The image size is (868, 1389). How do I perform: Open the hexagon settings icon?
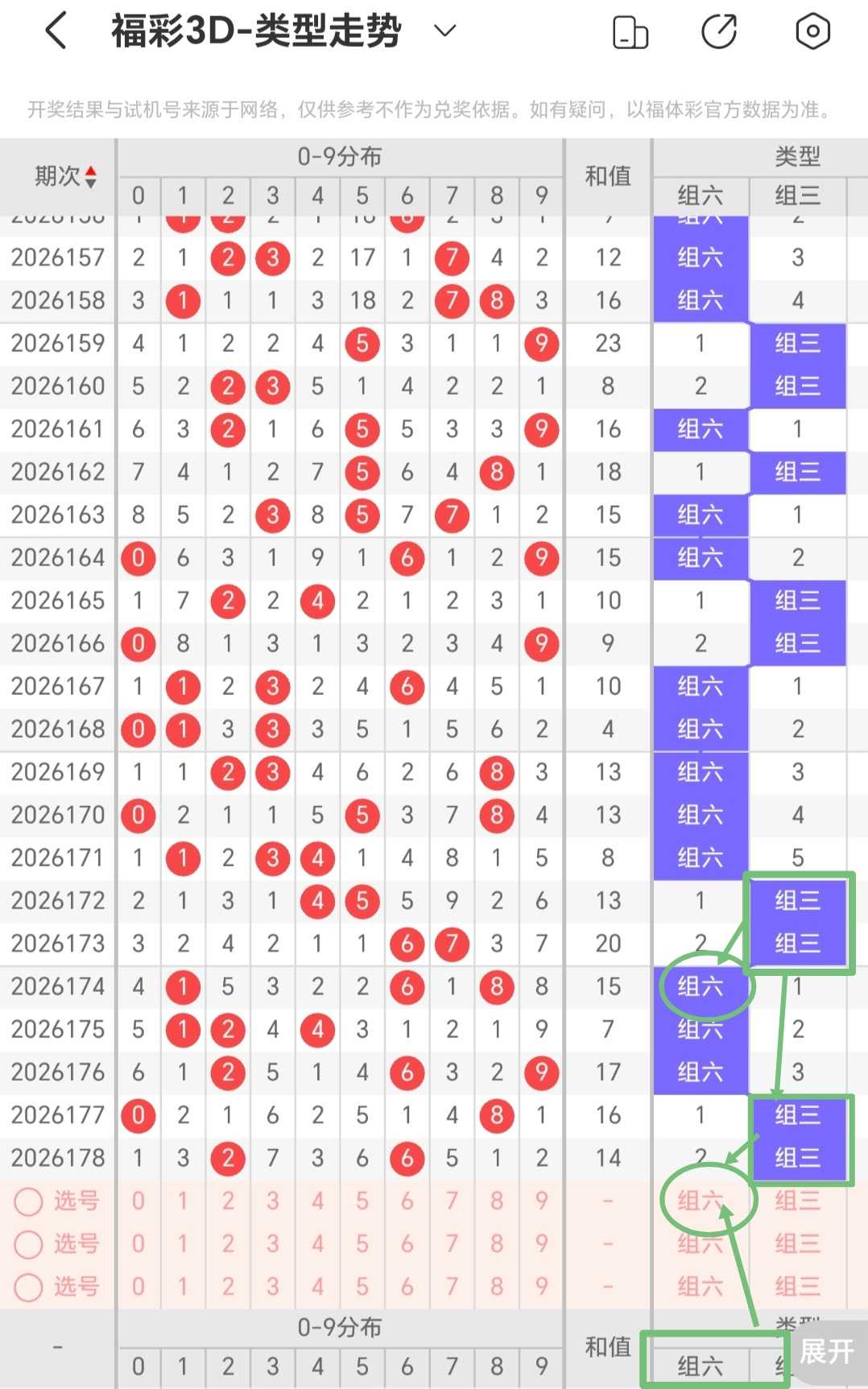[x=812, y=32]
